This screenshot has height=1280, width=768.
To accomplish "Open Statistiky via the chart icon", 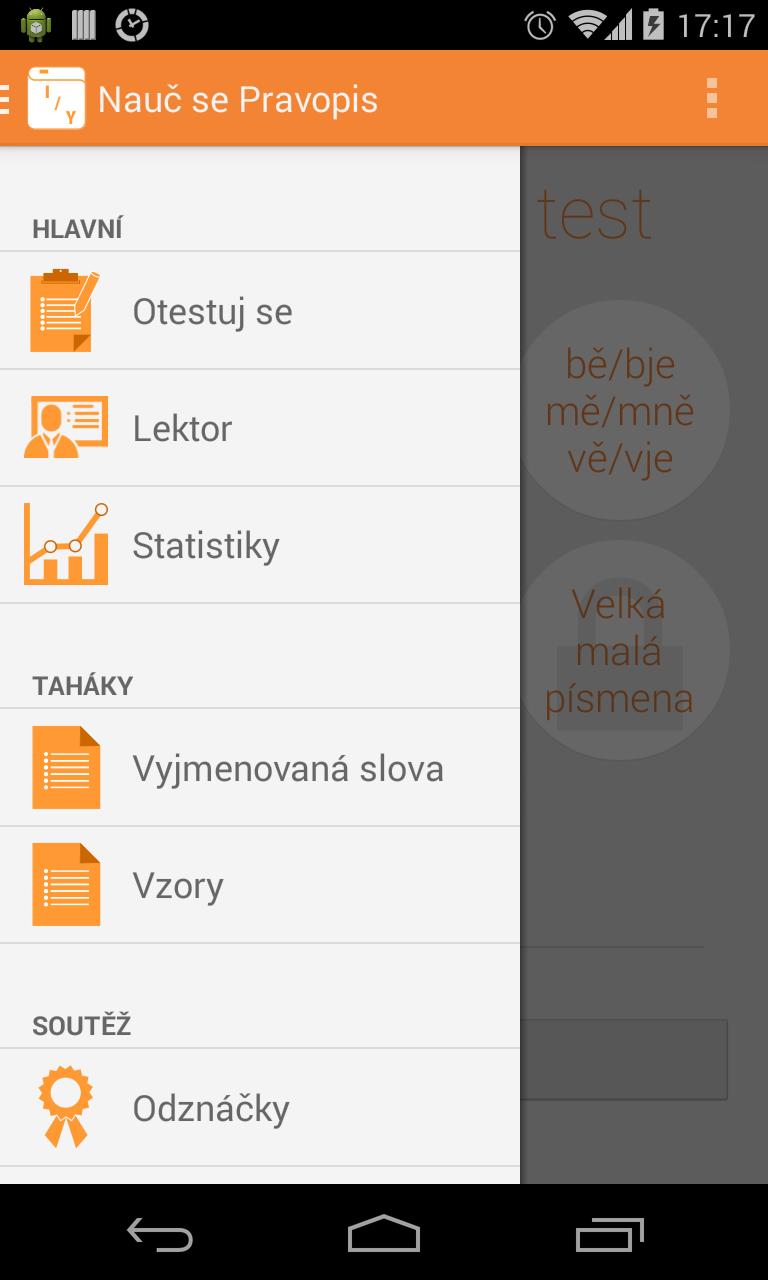I will tap(63, 544).
